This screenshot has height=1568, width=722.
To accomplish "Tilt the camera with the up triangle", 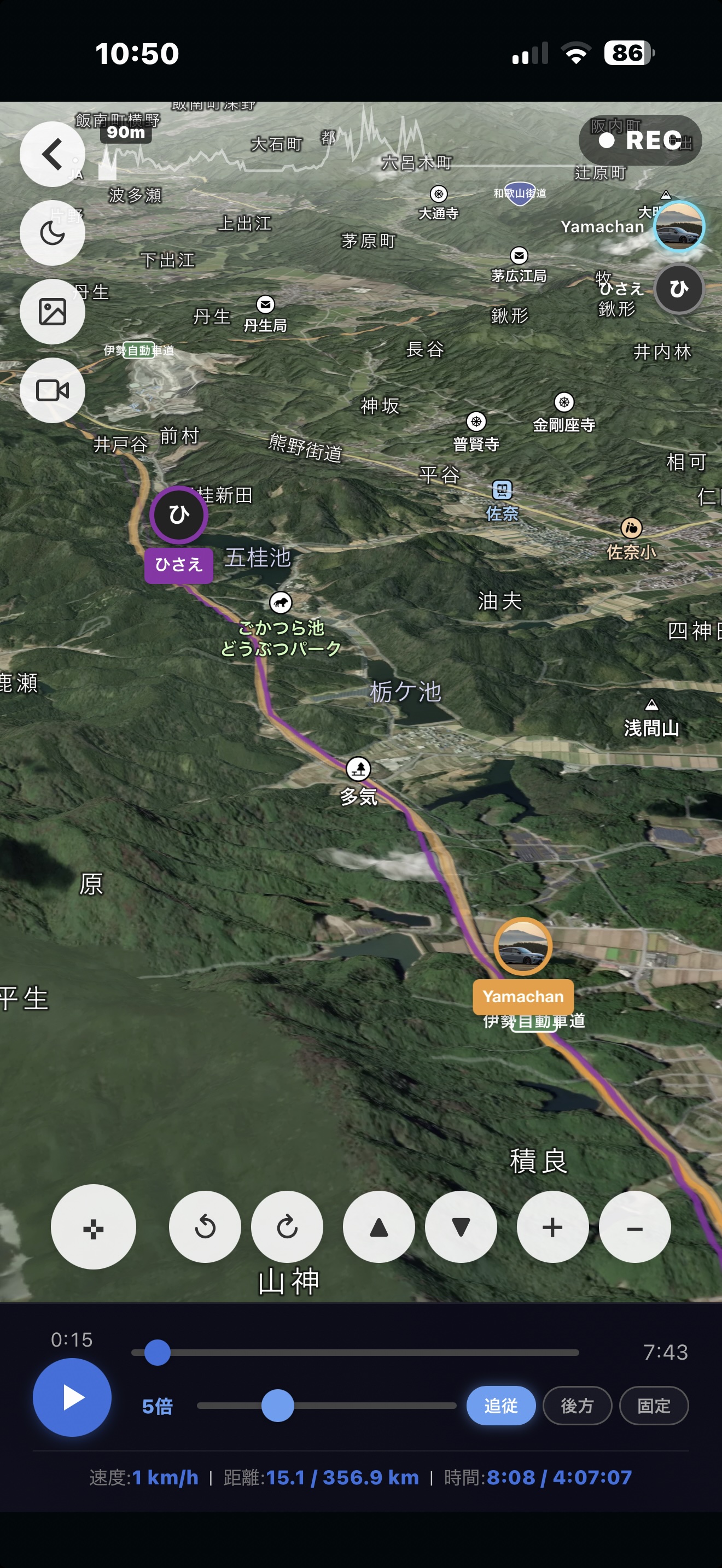I will 379,1227.
